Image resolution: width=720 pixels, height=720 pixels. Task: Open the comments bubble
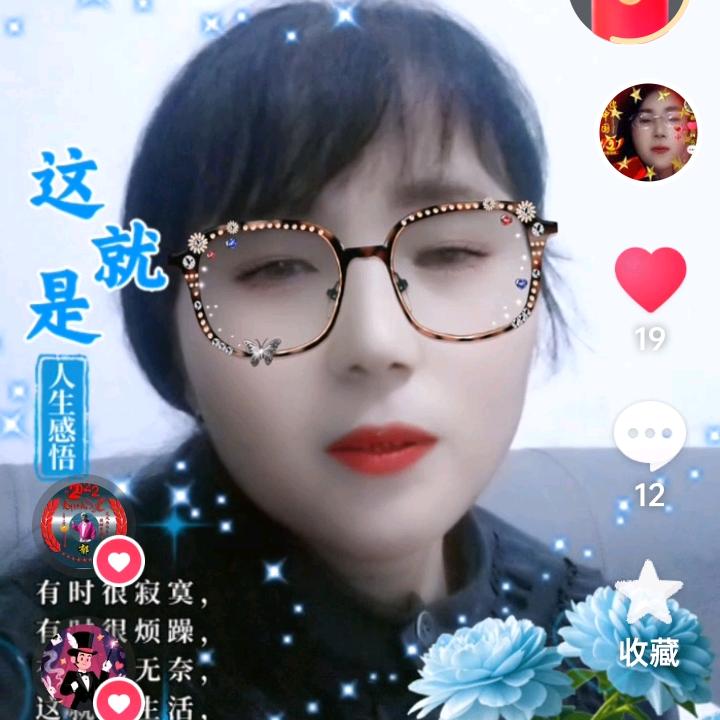(x=650, y=436)
